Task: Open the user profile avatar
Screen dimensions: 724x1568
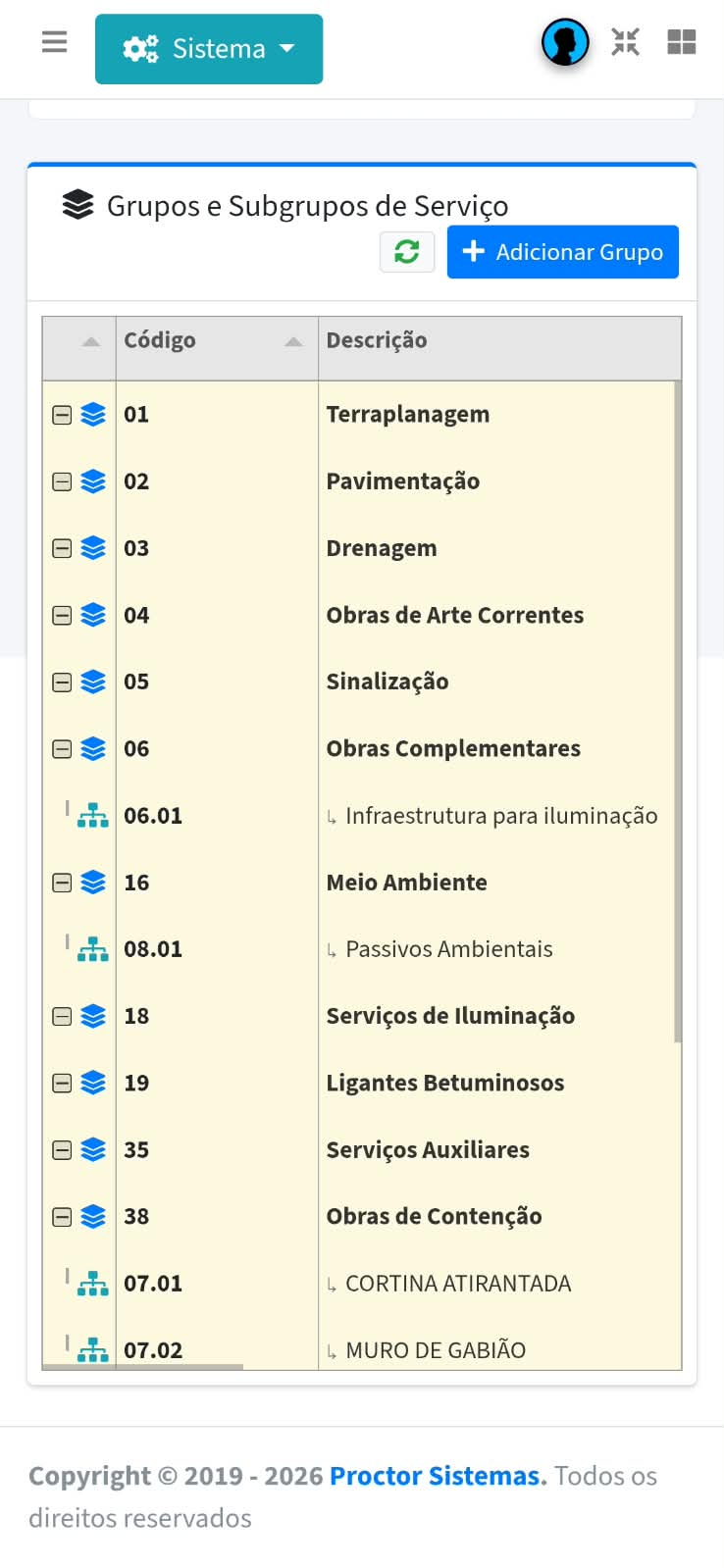Action: click(565, 42)
